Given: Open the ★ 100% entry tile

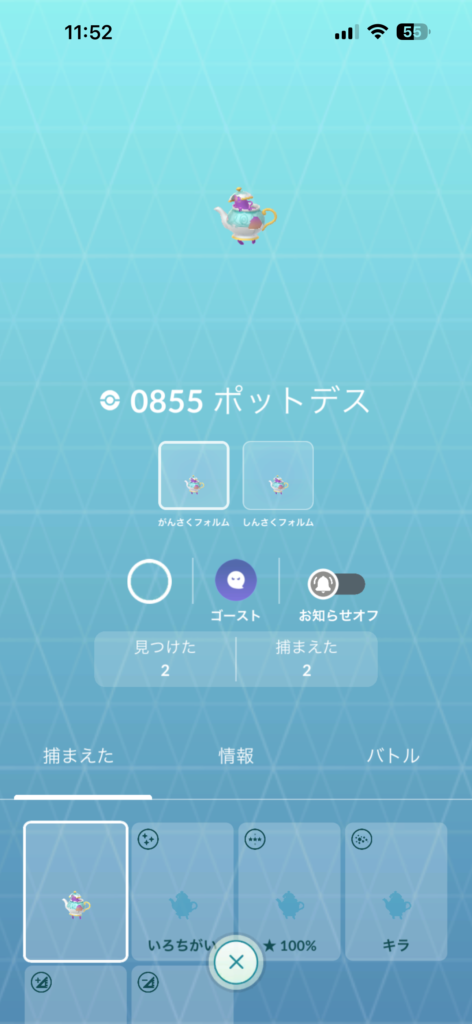Looking at the screenshot, I should 289,891.
